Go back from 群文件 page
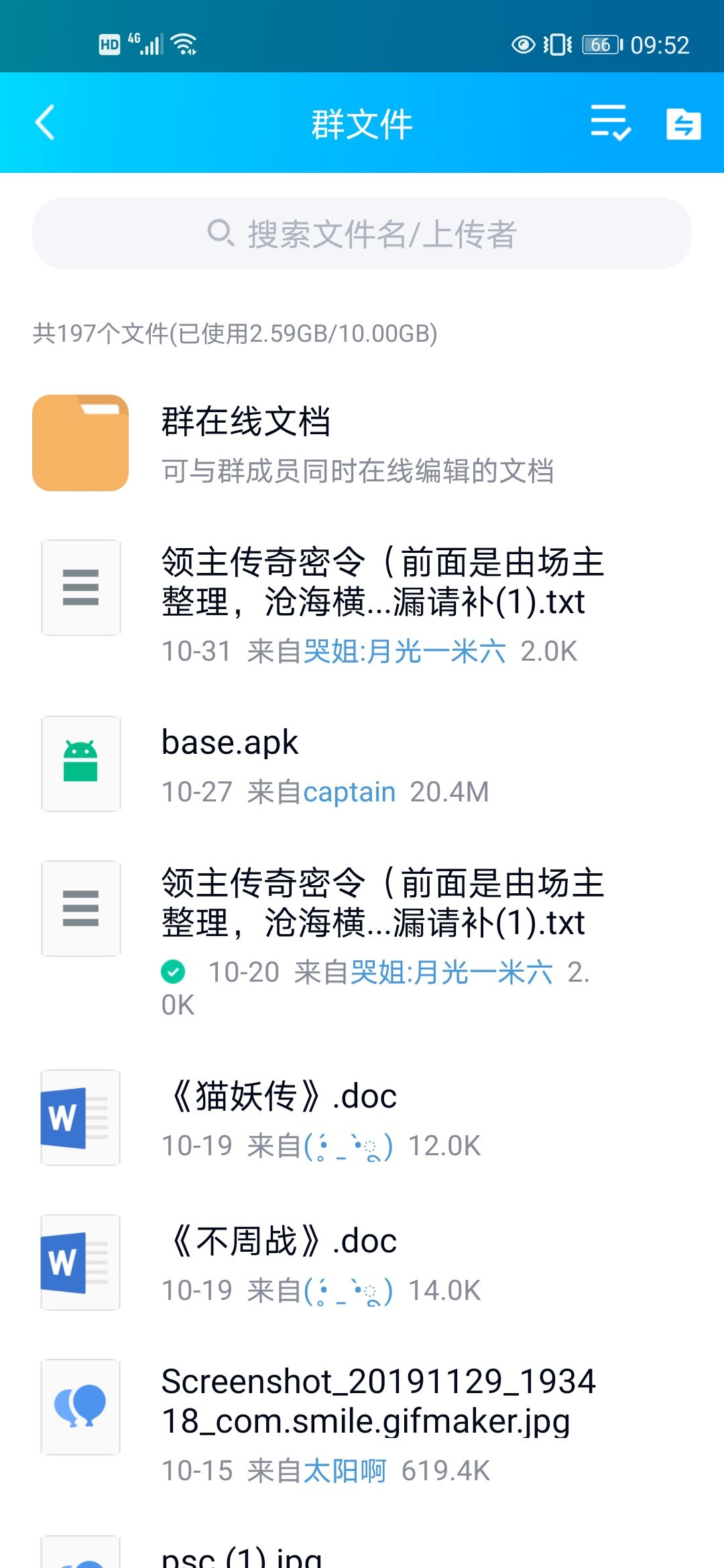This screenshot has width=724, height=1568. point(45,123)
